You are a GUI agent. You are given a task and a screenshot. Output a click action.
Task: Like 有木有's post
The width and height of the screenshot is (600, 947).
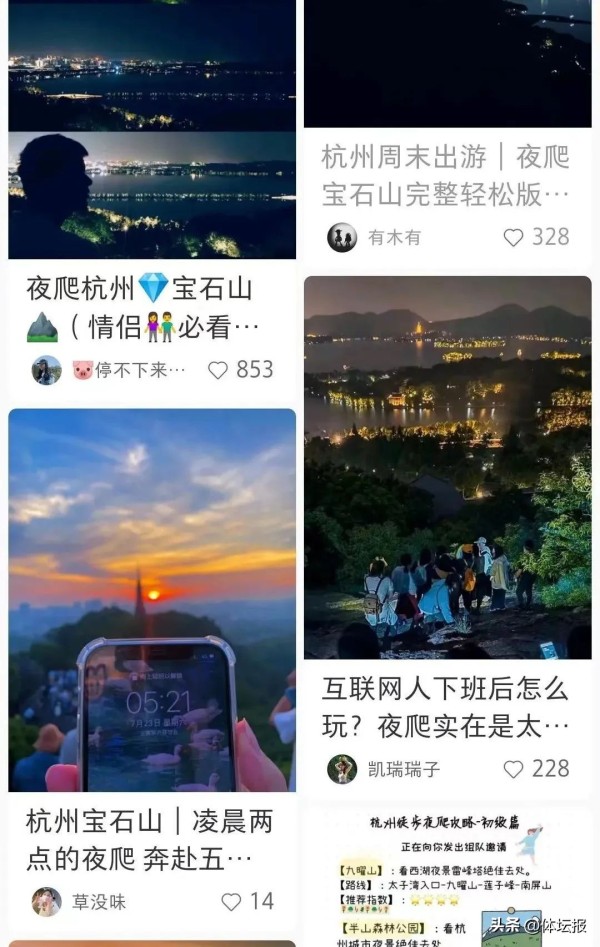click(x=513, y=237)
